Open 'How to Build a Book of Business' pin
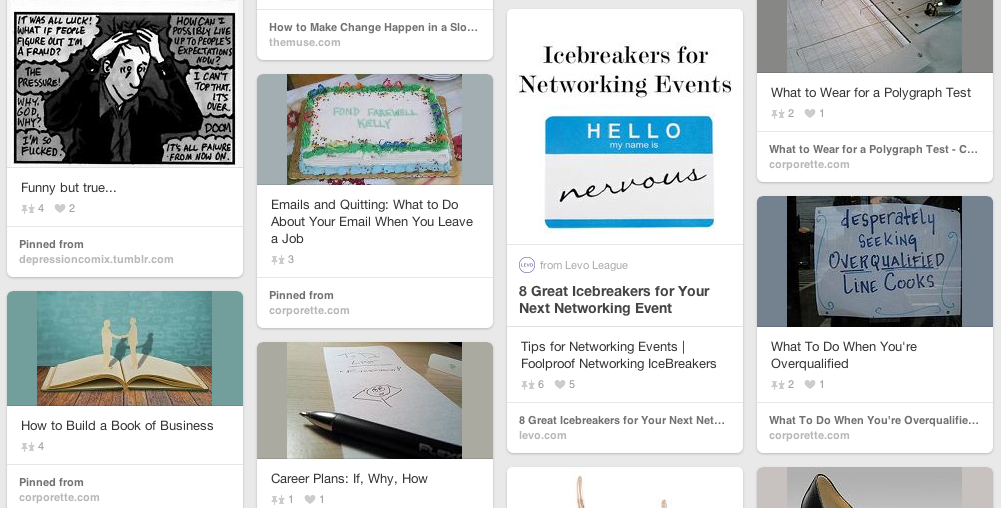This screenshot has height=508, width=1001. tap(125, 348)
